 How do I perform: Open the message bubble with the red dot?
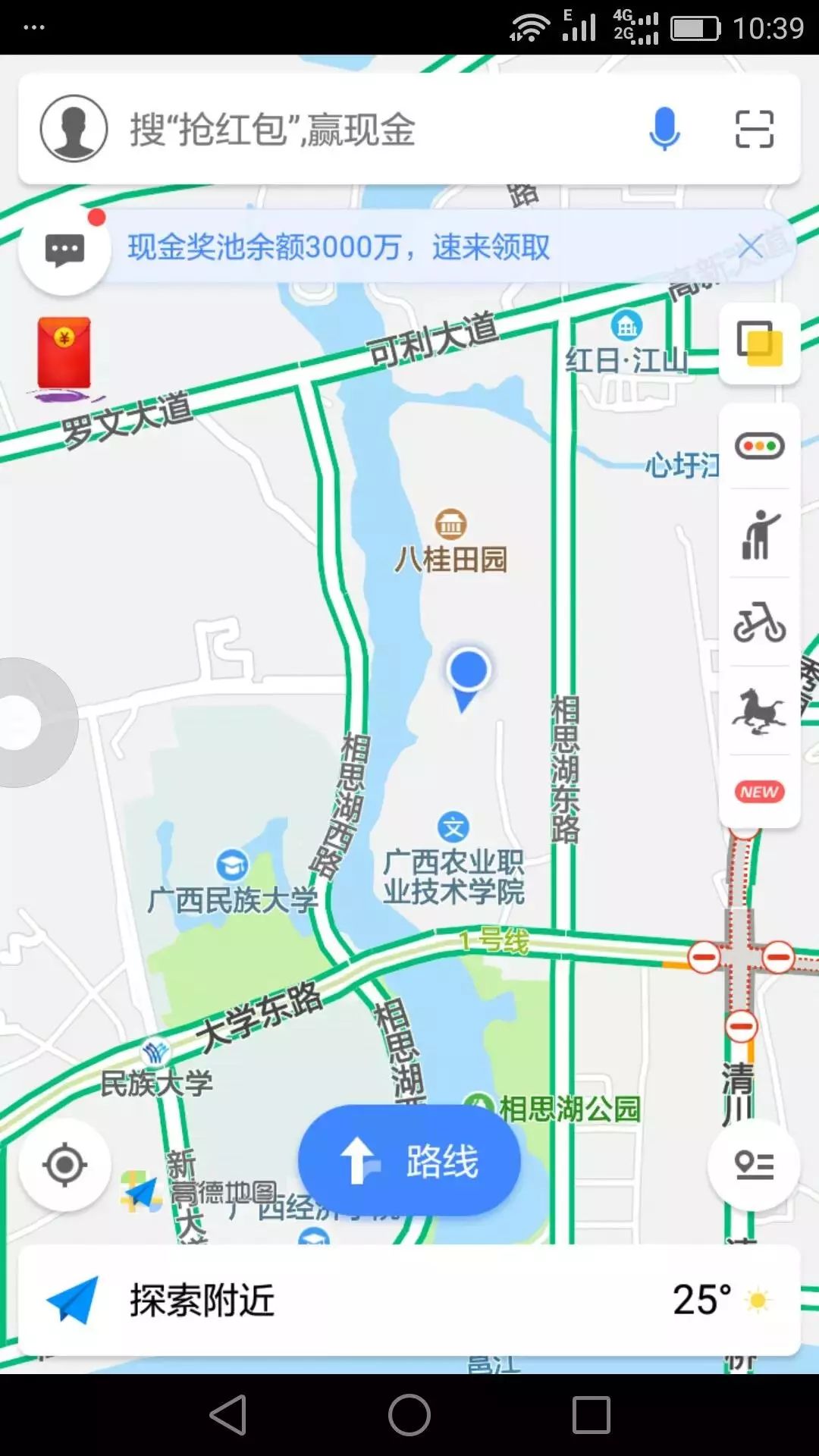(64, 249)
